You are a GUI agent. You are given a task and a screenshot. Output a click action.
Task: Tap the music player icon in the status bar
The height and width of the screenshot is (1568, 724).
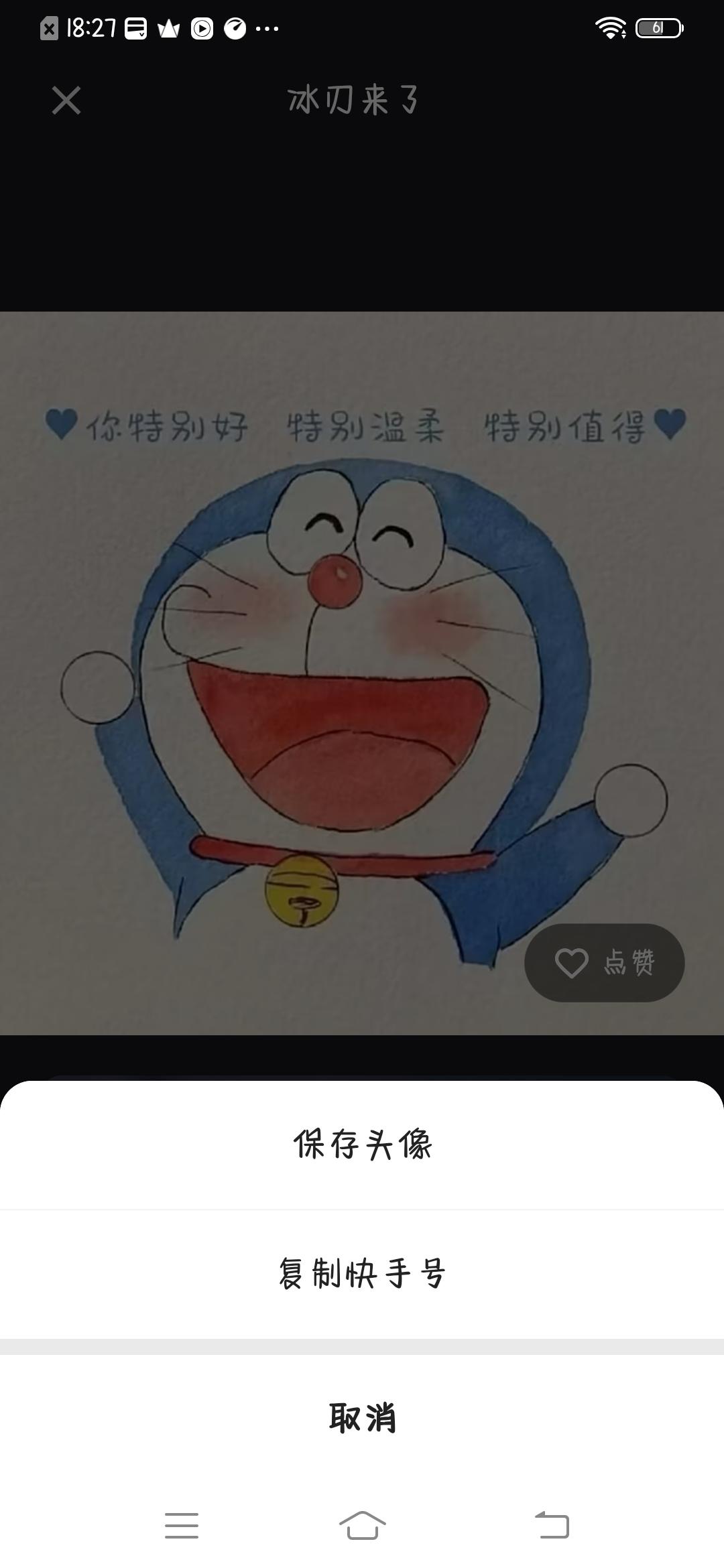(x=202, y=28)
